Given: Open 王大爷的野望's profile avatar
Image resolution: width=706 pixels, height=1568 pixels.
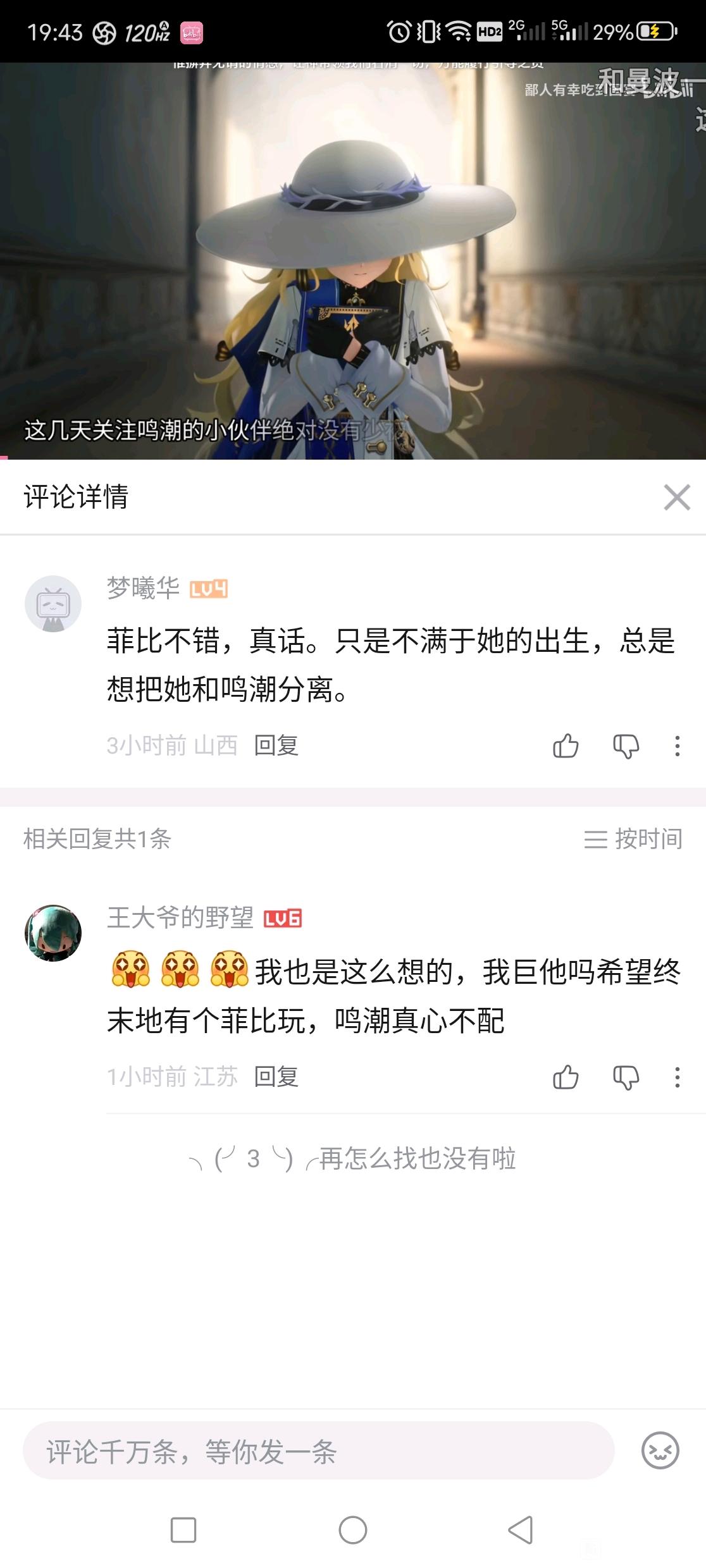Looking at the screenshot, I should point(53,933).
